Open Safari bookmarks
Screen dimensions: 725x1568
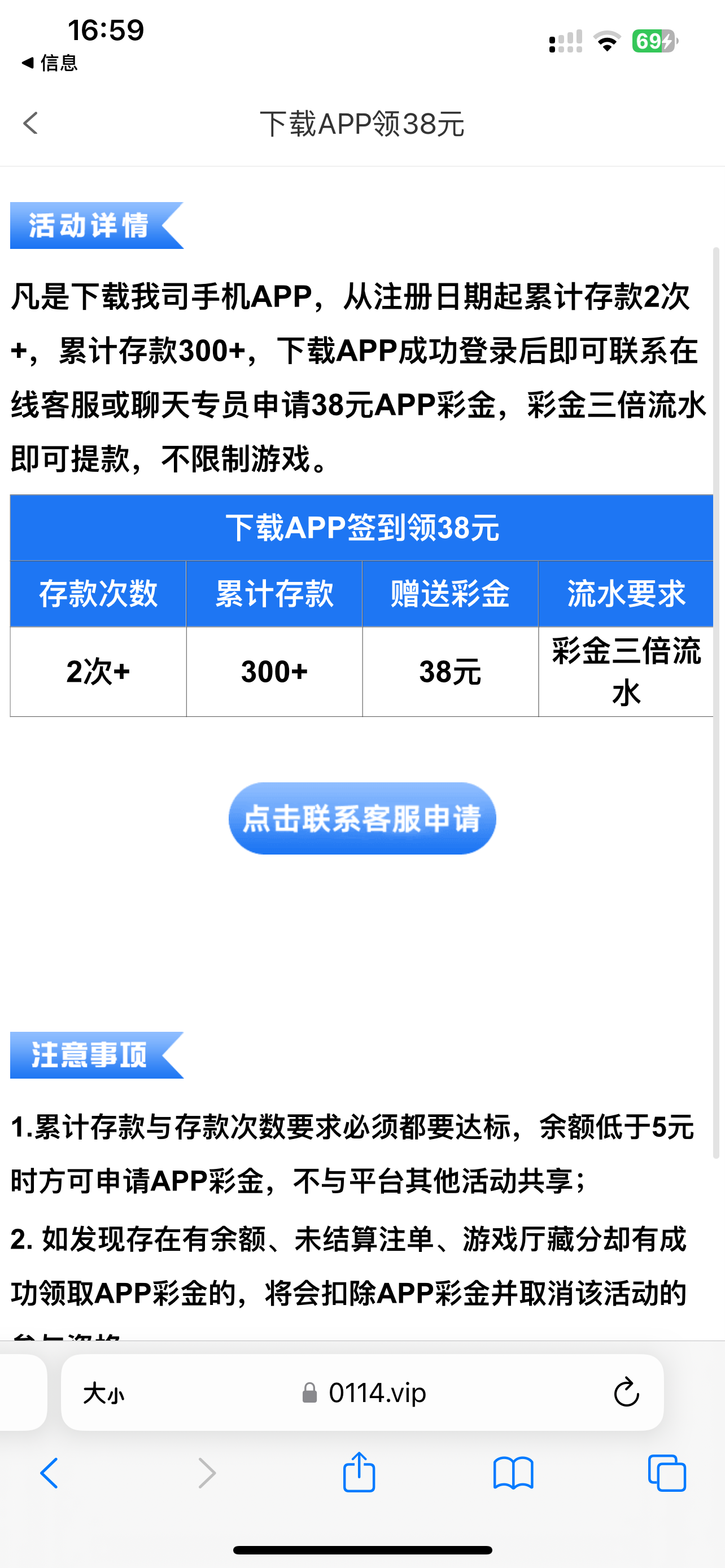click(x=513, y=1474)
